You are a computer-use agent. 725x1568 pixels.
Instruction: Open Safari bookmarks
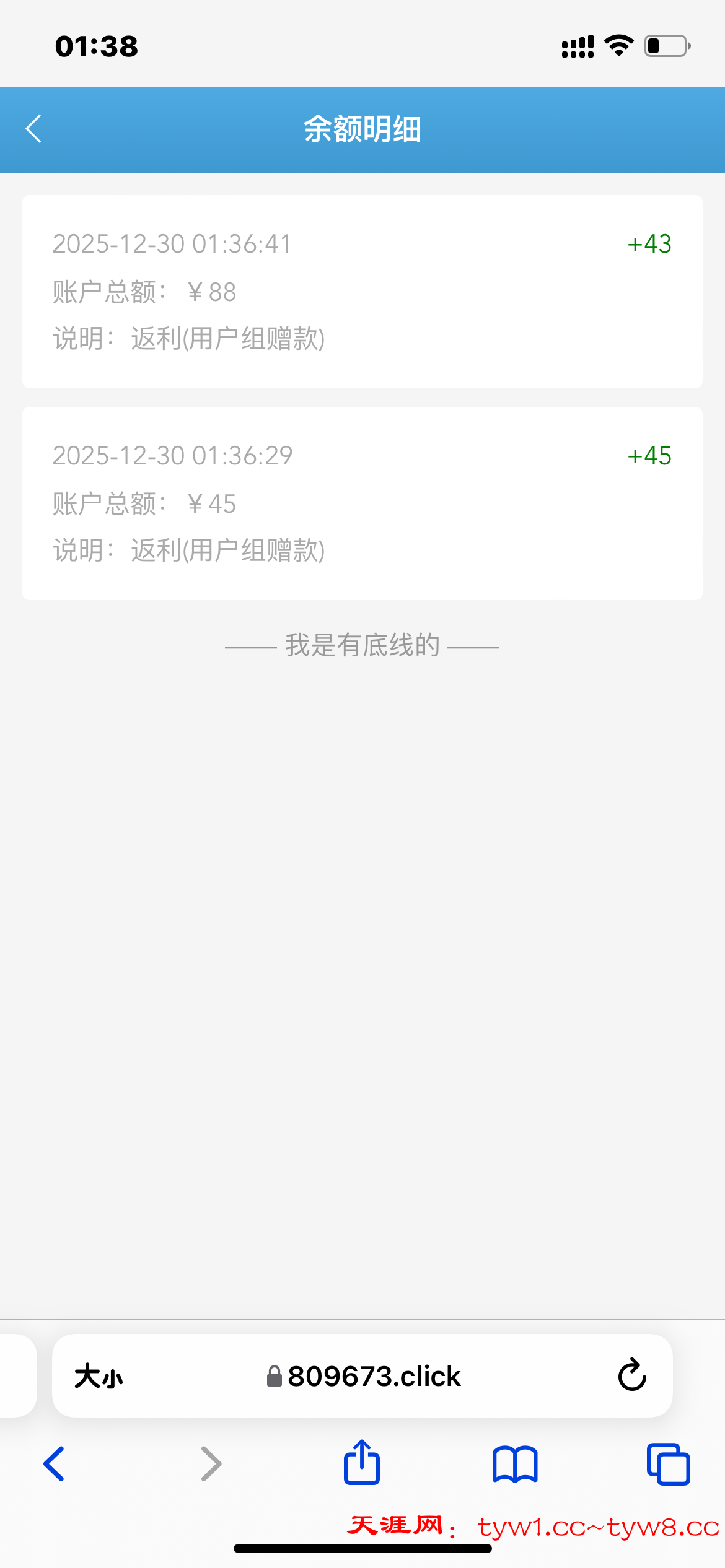pos(515,1464)
